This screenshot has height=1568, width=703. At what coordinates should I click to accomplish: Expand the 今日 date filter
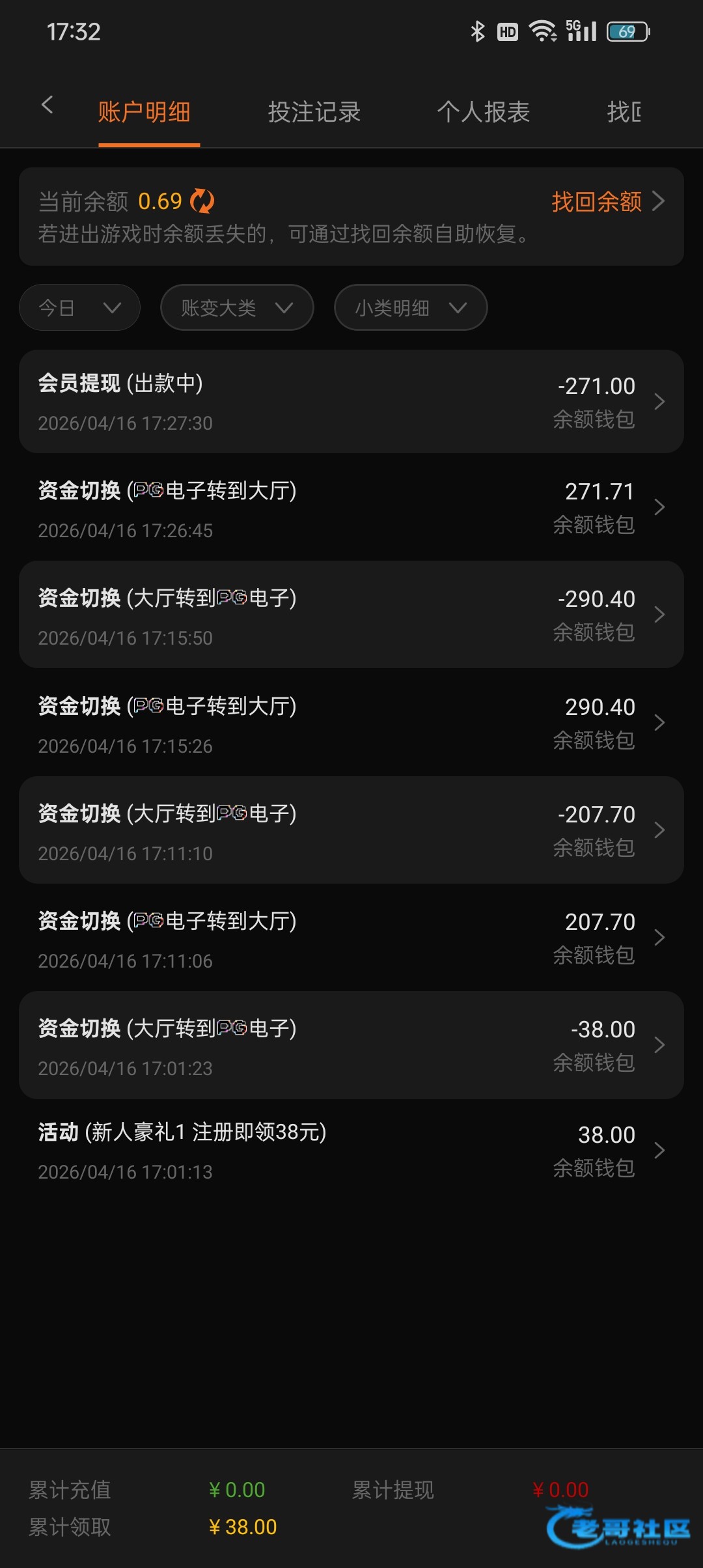(79, 307)
